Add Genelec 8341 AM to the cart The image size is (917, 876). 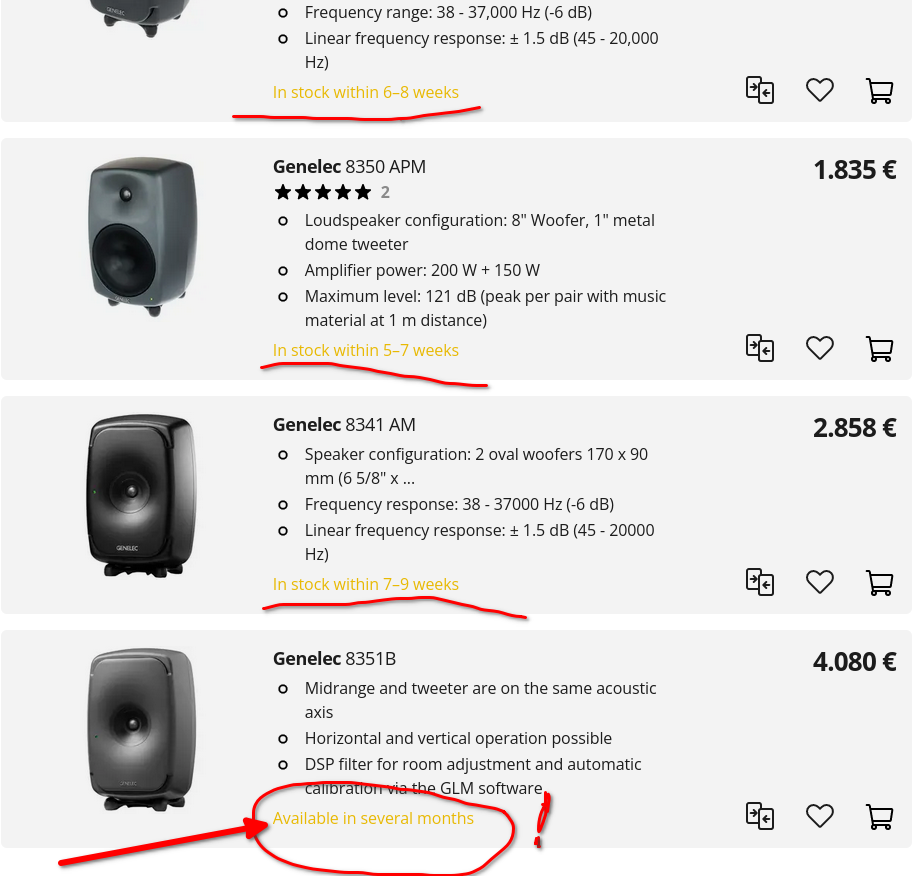pyautogui.click(x=879, y=582)
